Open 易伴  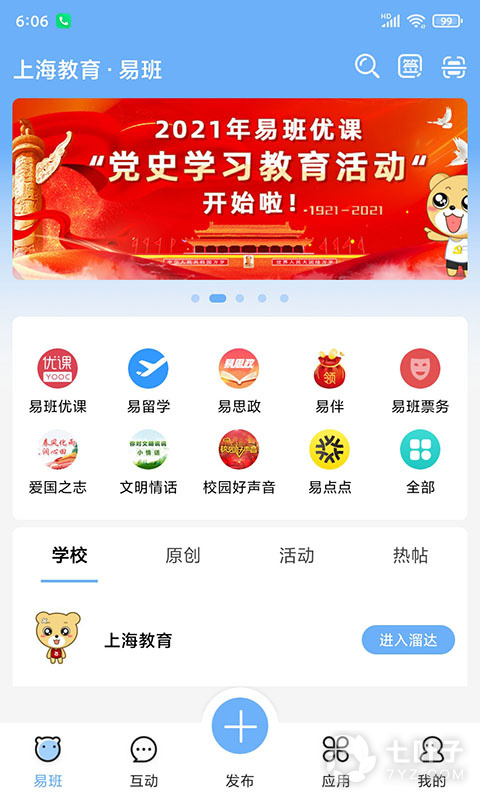point(330,381)
